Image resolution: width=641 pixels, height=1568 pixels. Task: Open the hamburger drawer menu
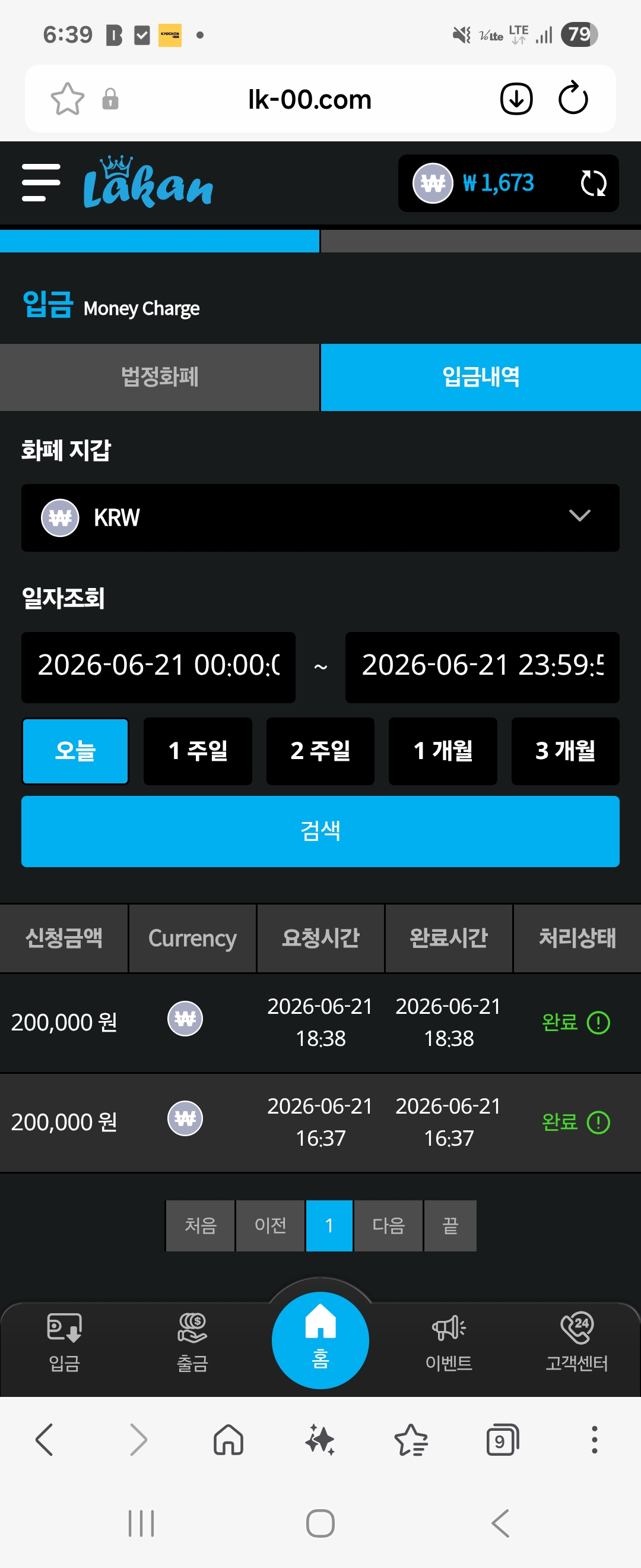pos(41,182)
